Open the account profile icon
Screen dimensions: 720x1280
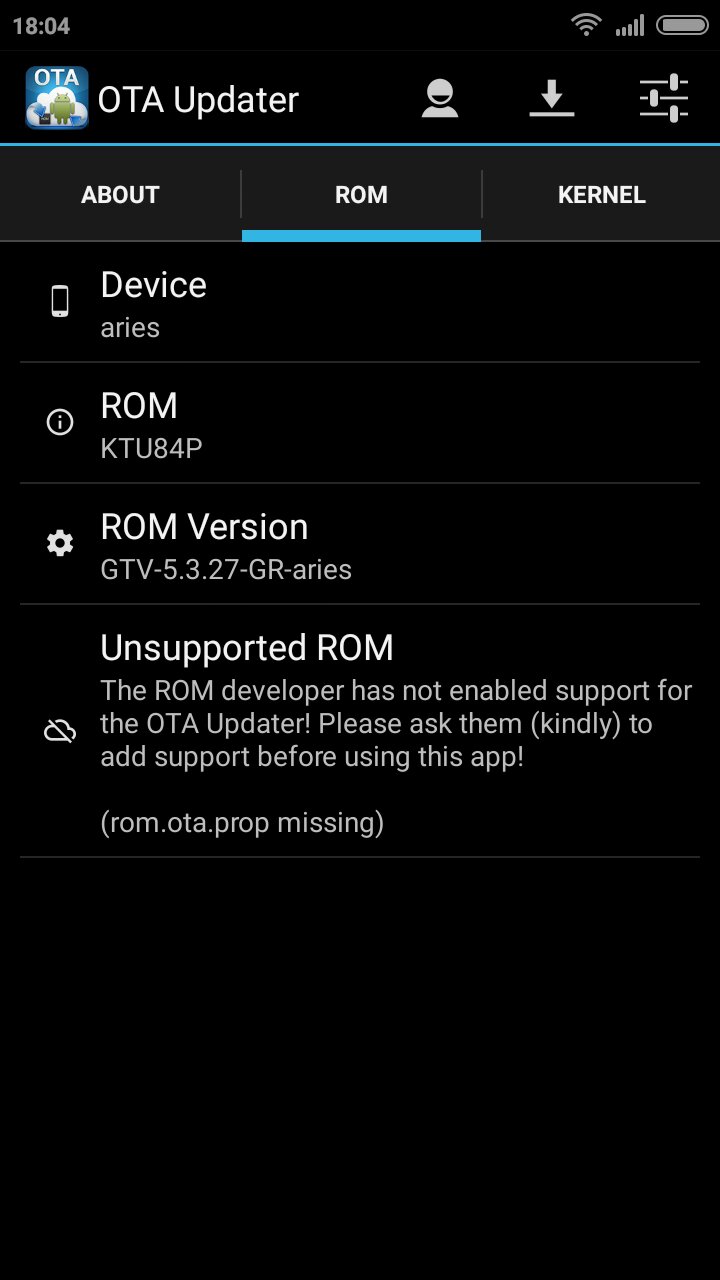coord(440,99)
